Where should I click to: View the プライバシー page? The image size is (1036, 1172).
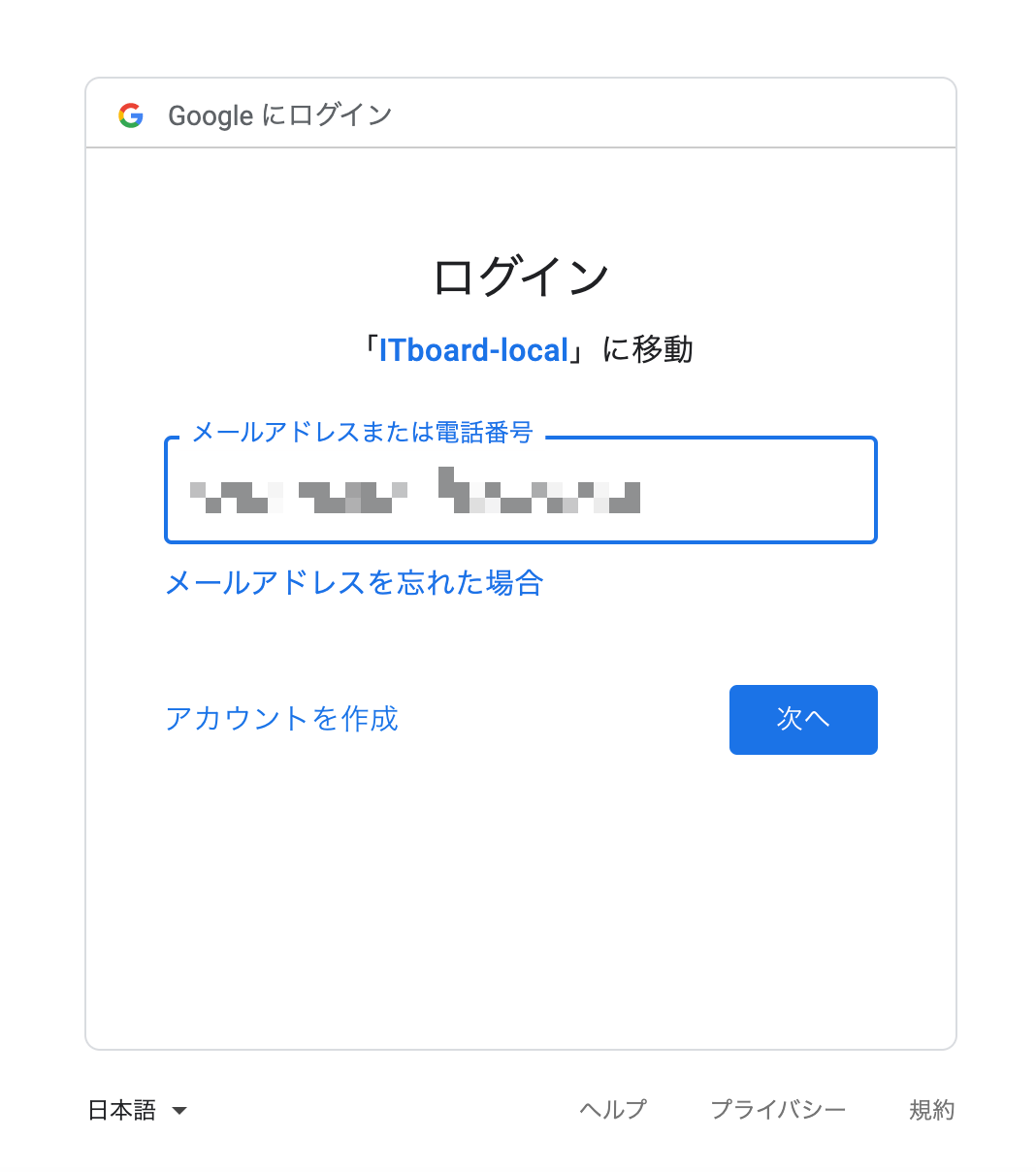point(778,1110)
